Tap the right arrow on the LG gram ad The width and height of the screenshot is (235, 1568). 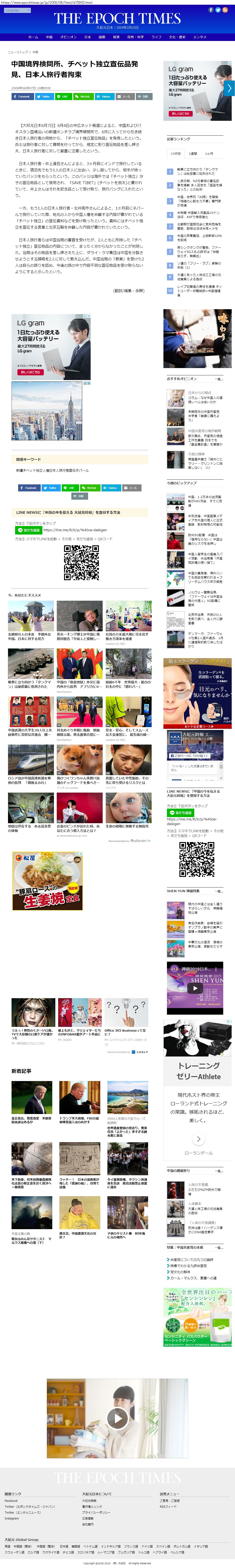[229, 88]
